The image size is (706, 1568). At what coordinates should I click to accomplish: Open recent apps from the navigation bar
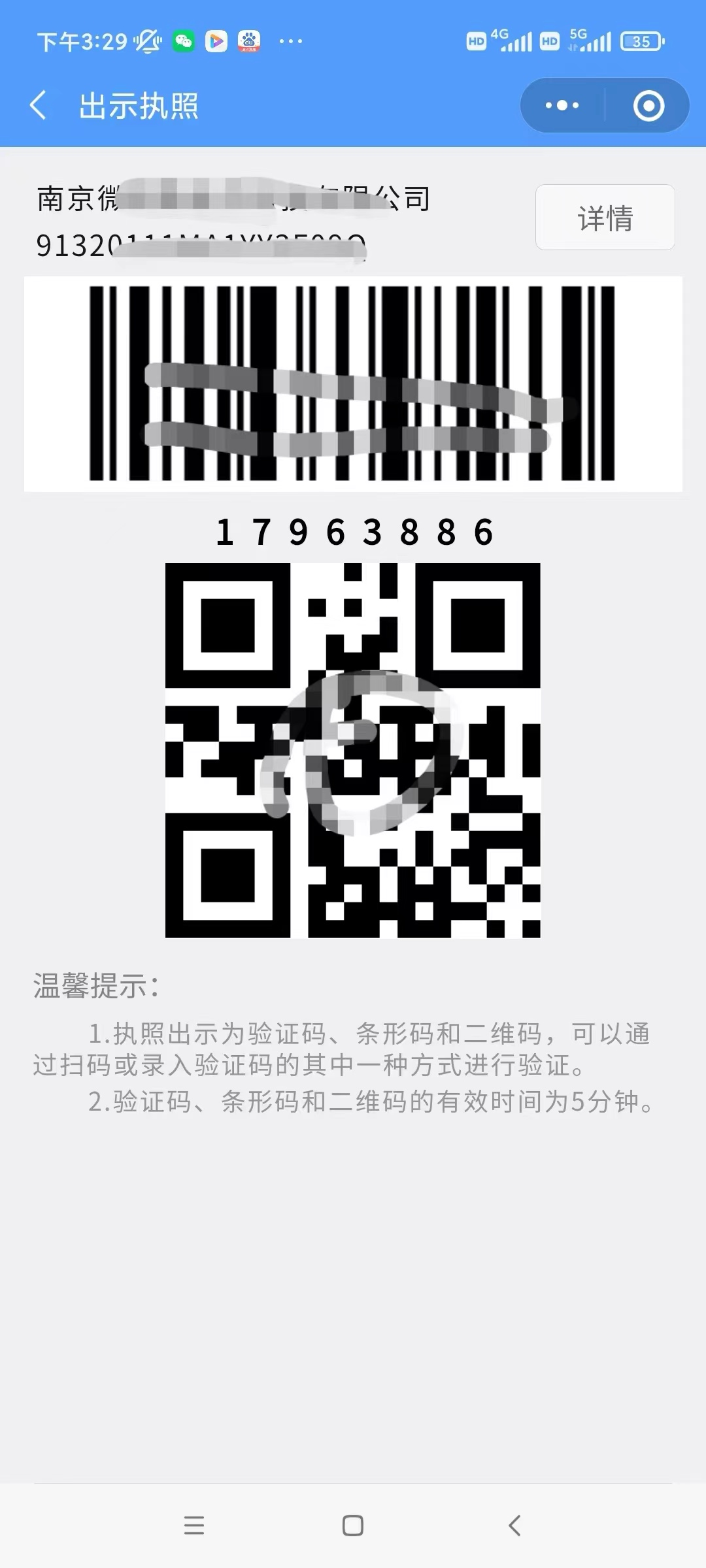tap(194, 1526)
